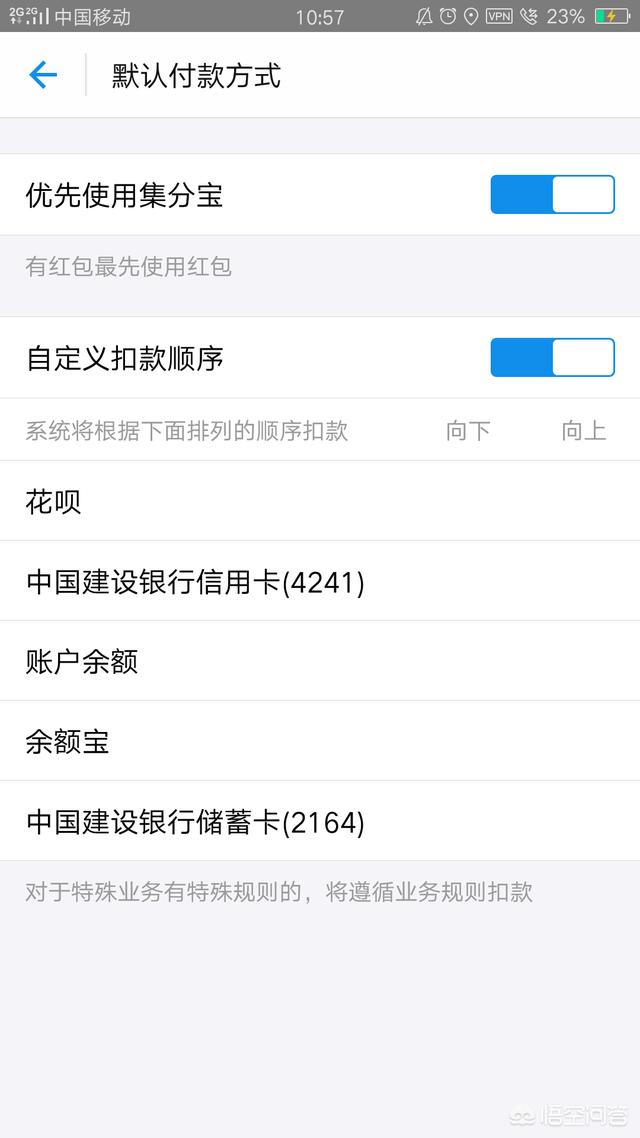Screen dimensions: 640x1138
Task: Toggle the 优先使用集分宝 switch
Action: 552,195
